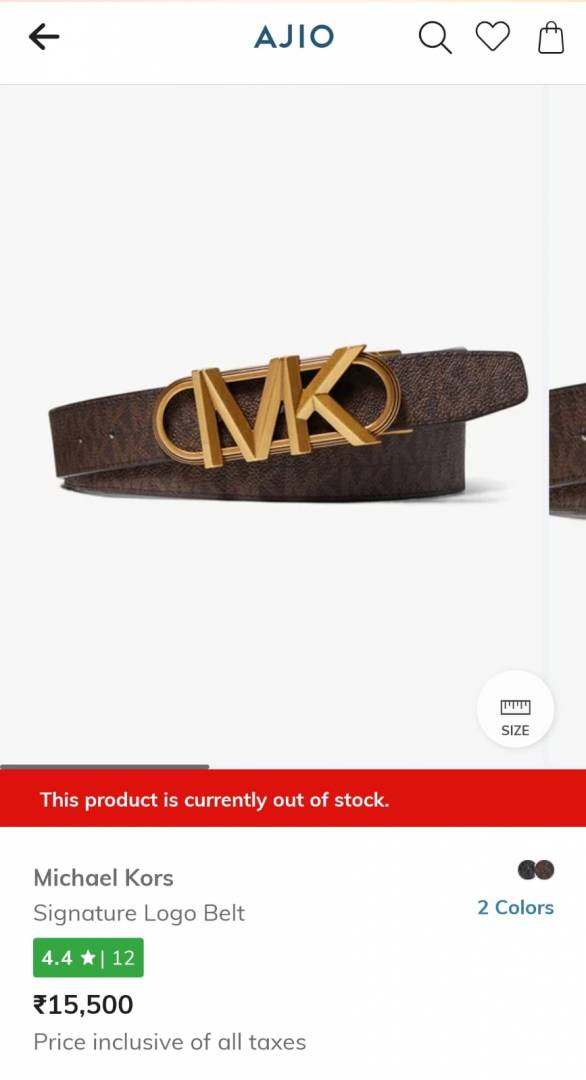Open the search magnifier icon

tap(435, 37)
